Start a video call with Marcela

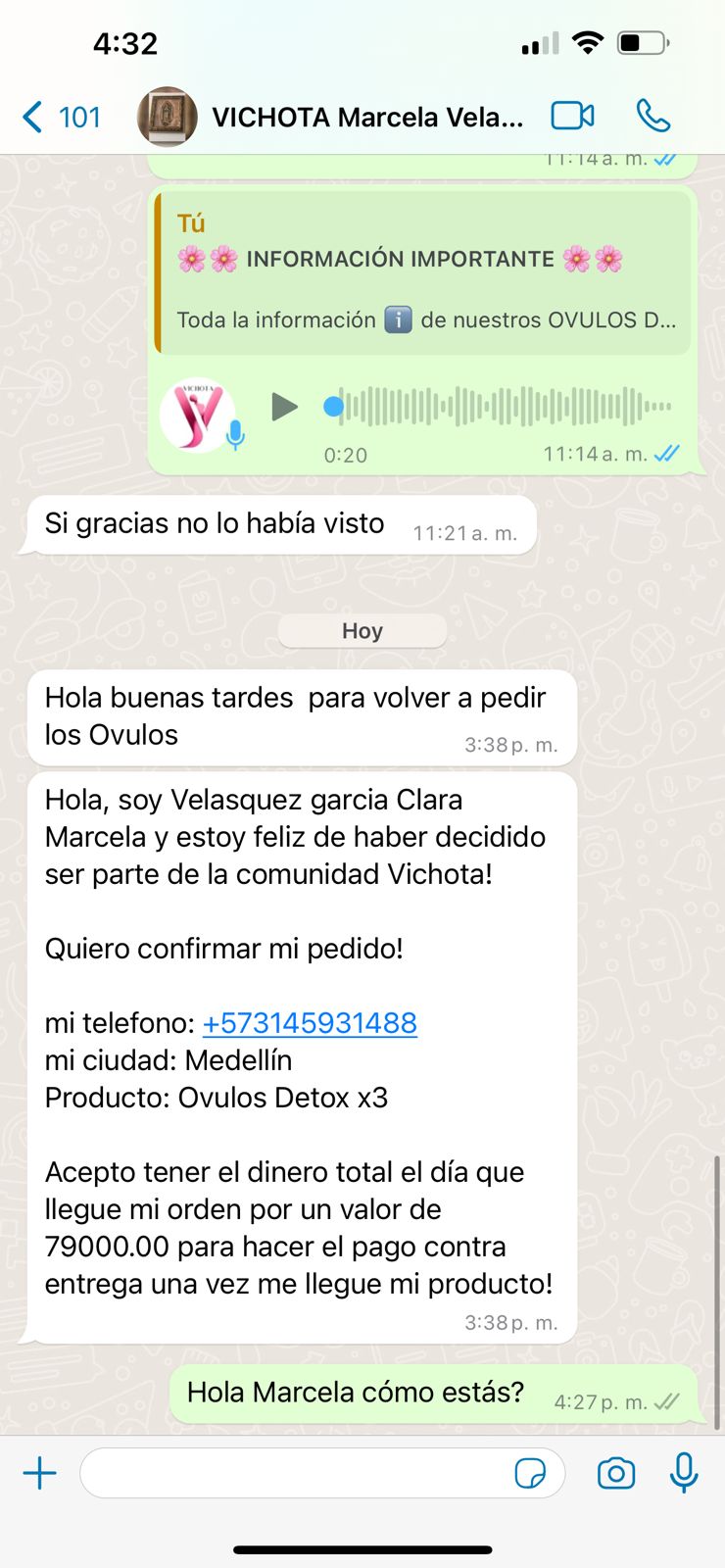[x=572, y=116]
